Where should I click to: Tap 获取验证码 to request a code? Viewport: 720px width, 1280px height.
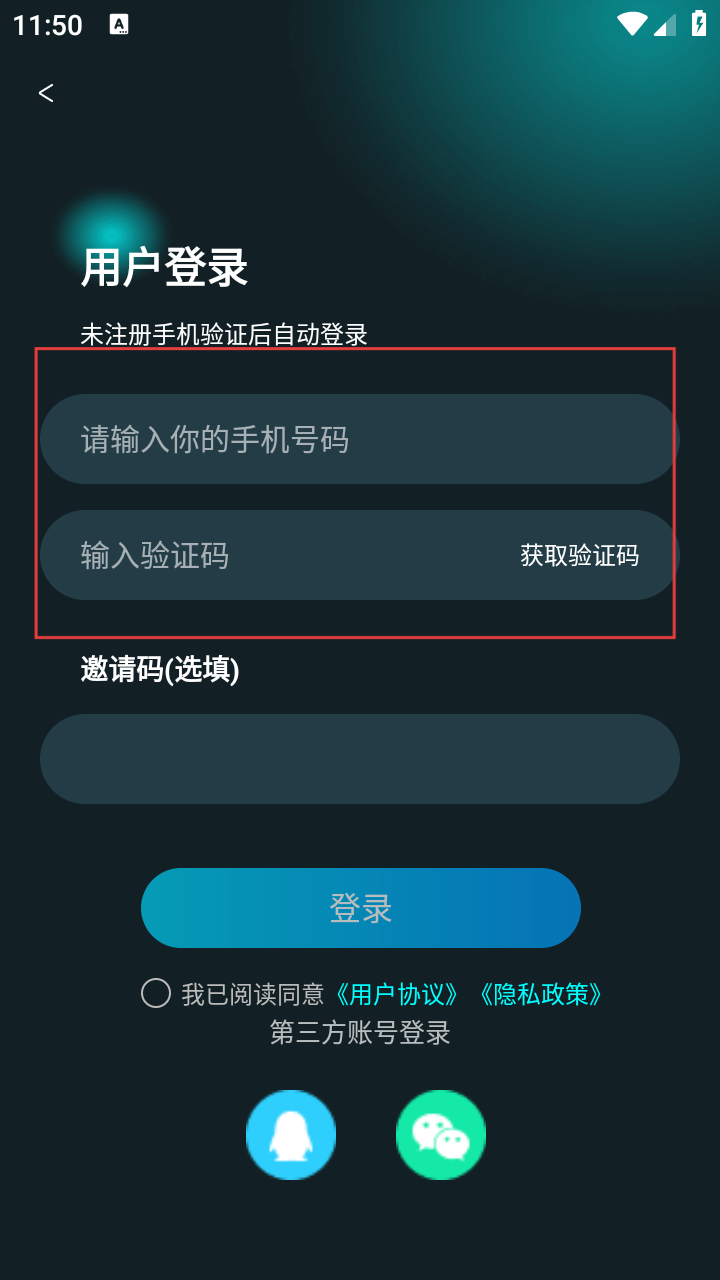(x=579, y=555)
